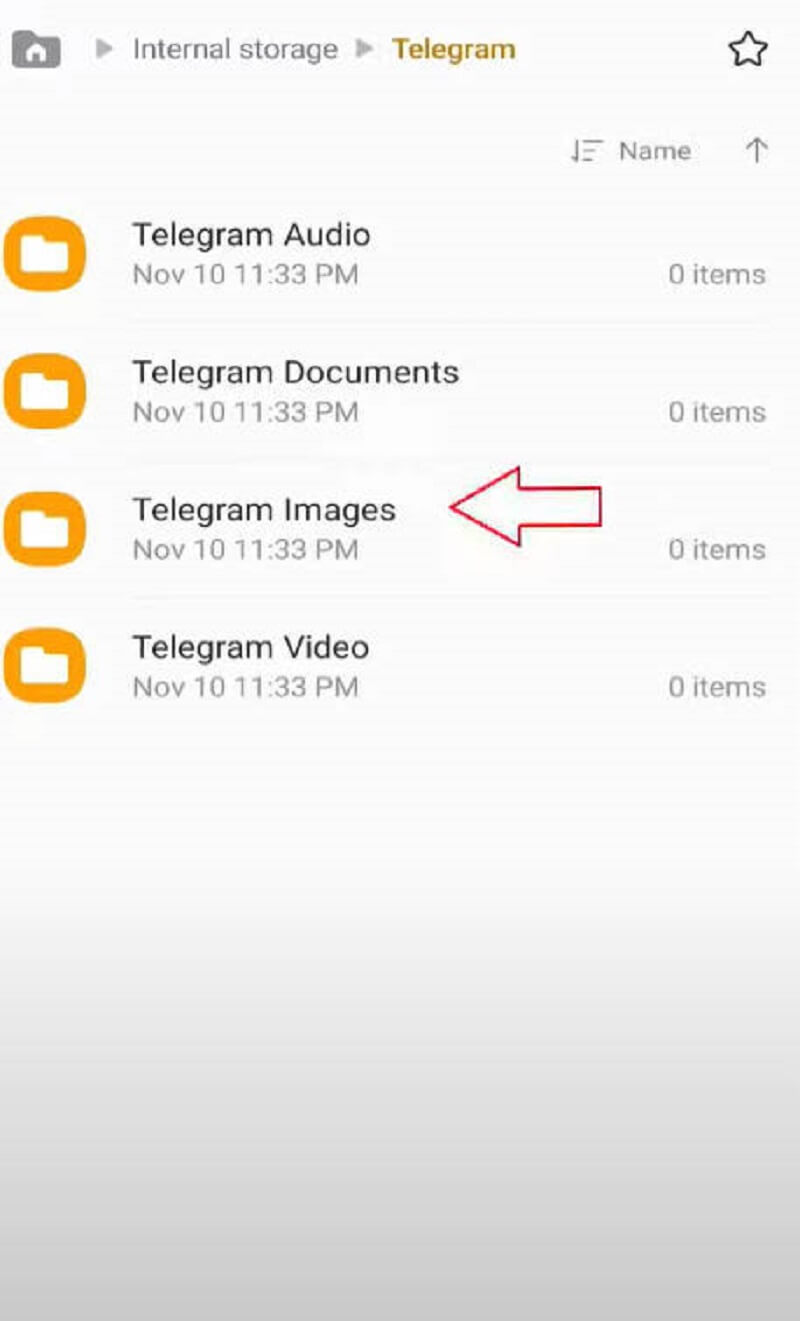Open the Telegram Video folder
This screenshot has width=800, height=1321.
point(250,647)
